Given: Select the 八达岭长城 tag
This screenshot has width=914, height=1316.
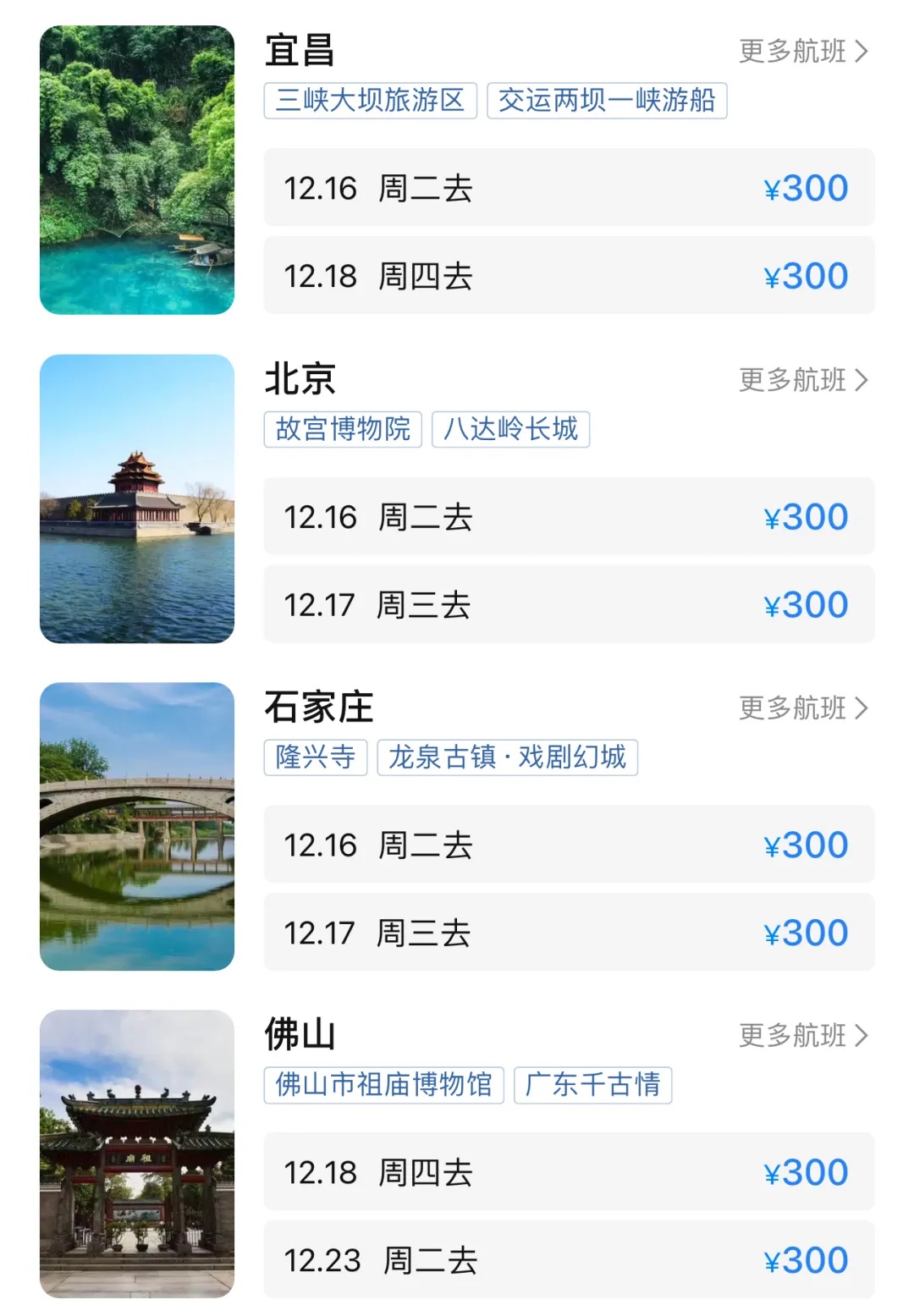Looking at the screenshot, I should tap(509, 430).
